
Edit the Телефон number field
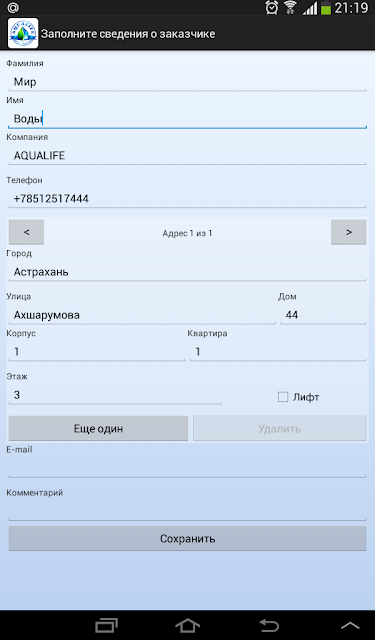(187, 199)
